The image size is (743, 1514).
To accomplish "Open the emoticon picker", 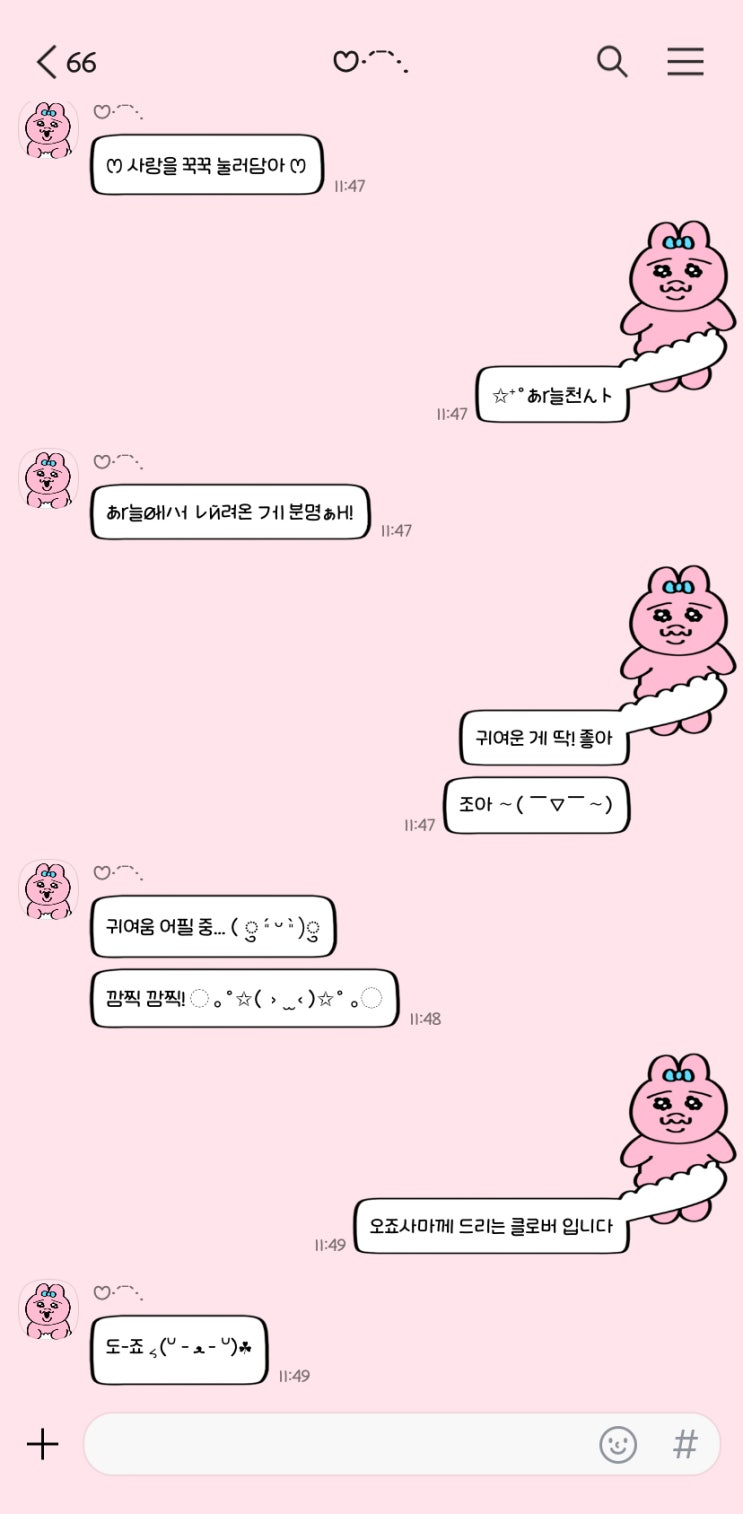I will 618,1444.
